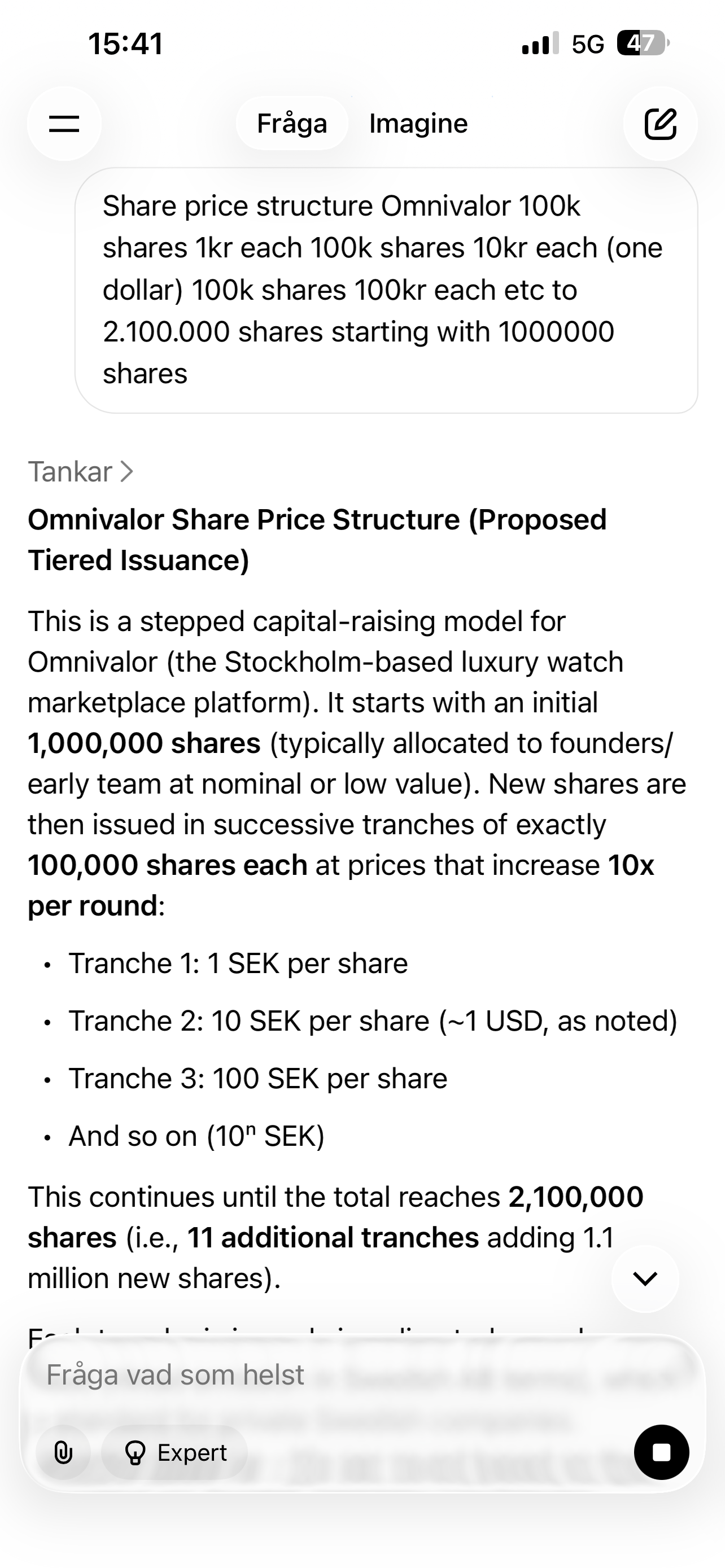
Task: Switch to the Fråga tab
Action: coord(291,124)
